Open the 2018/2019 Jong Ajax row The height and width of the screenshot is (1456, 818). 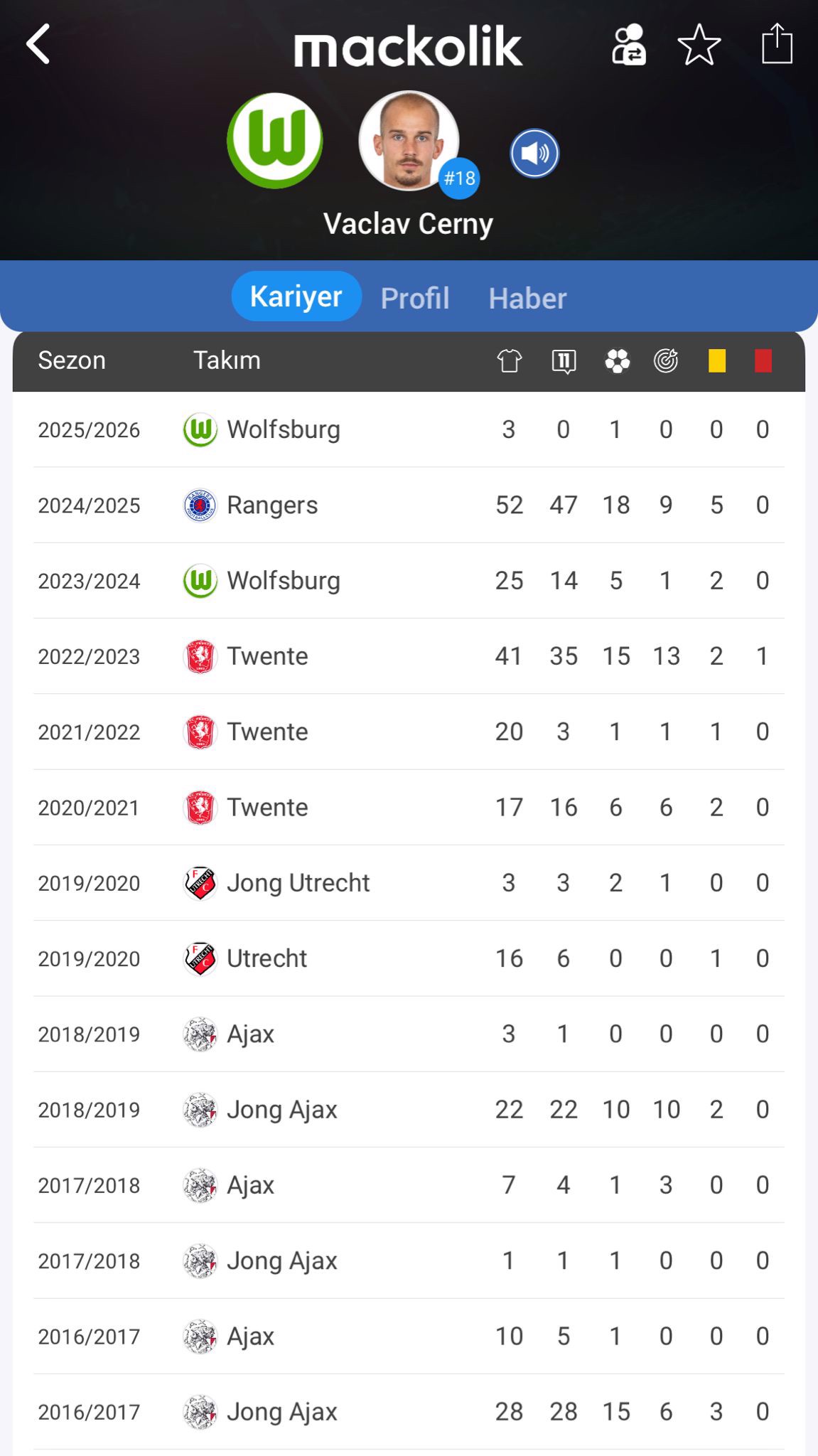409,1110
